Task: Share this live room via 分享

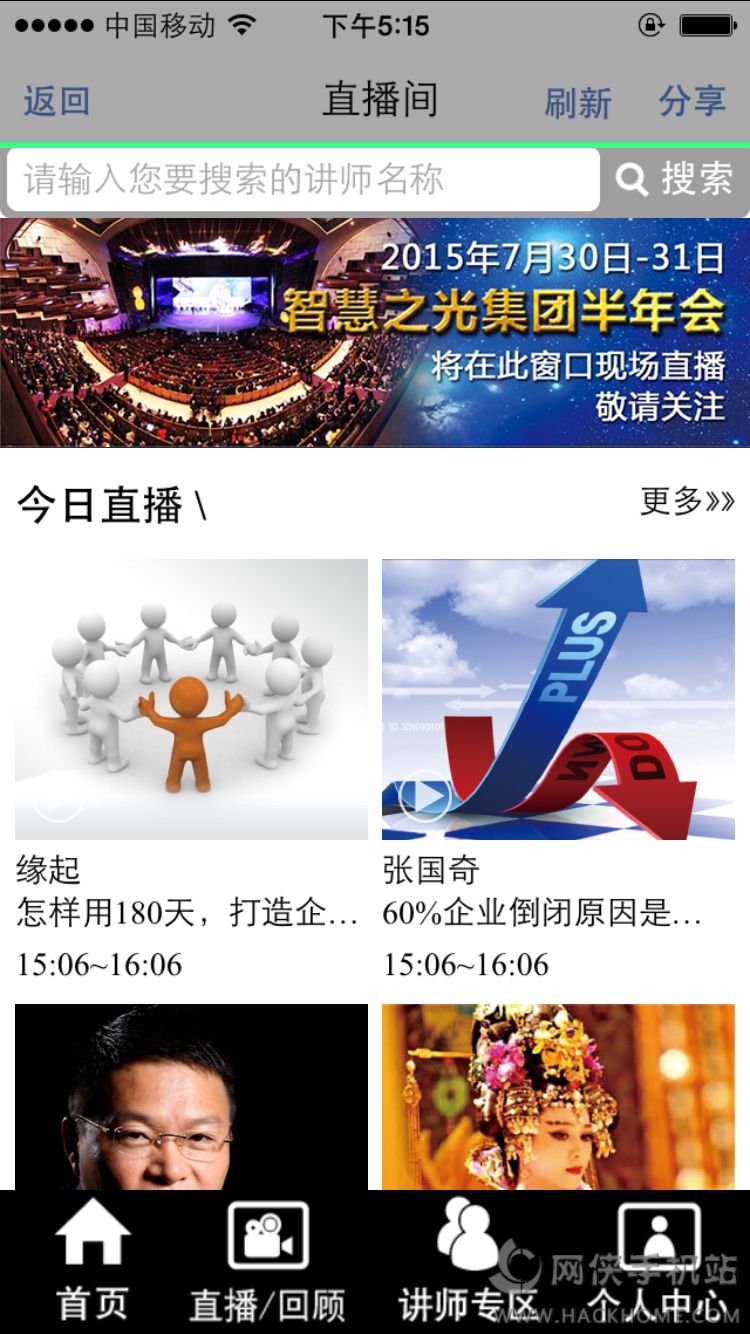Action: pos(692,101)
